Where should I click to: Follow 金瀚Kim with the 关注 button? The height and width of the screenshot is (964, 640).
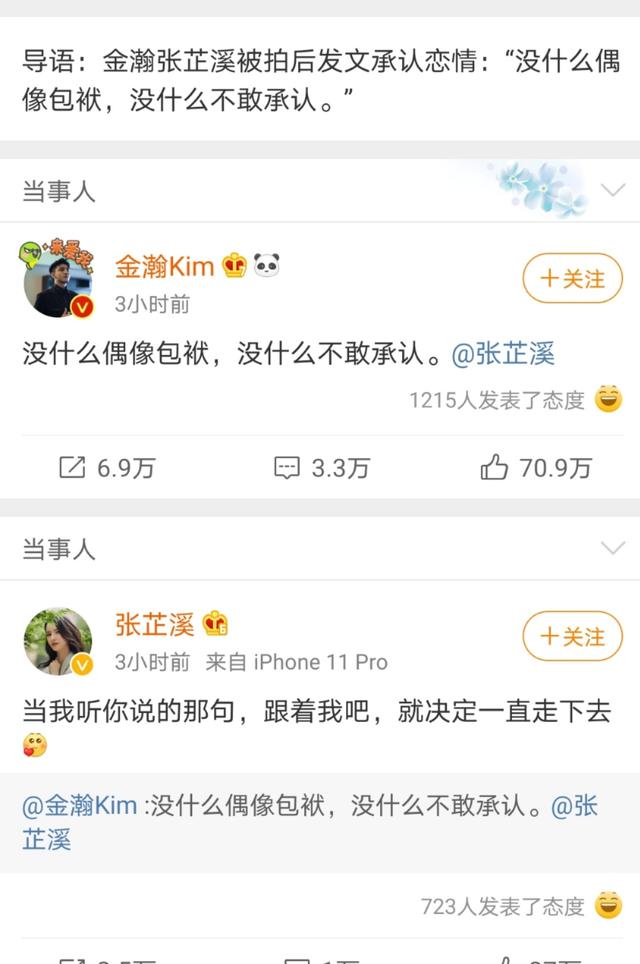click(572, 278)
